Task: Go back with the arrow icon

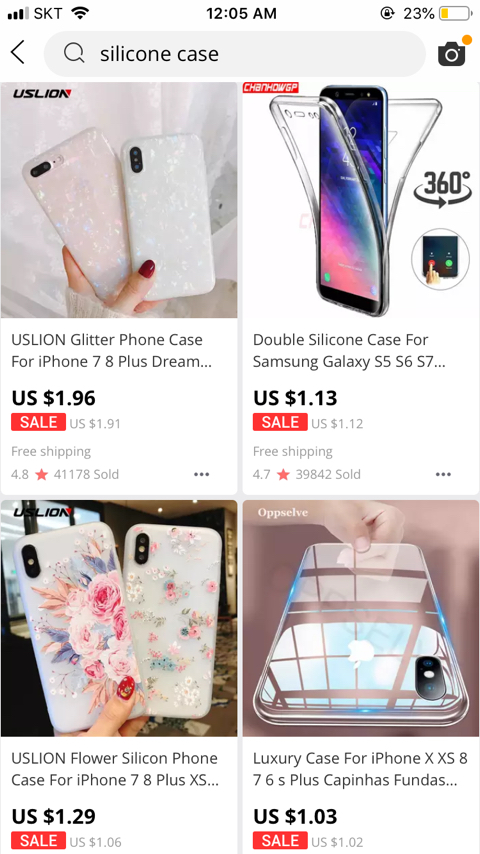Action: click(17, 53)
